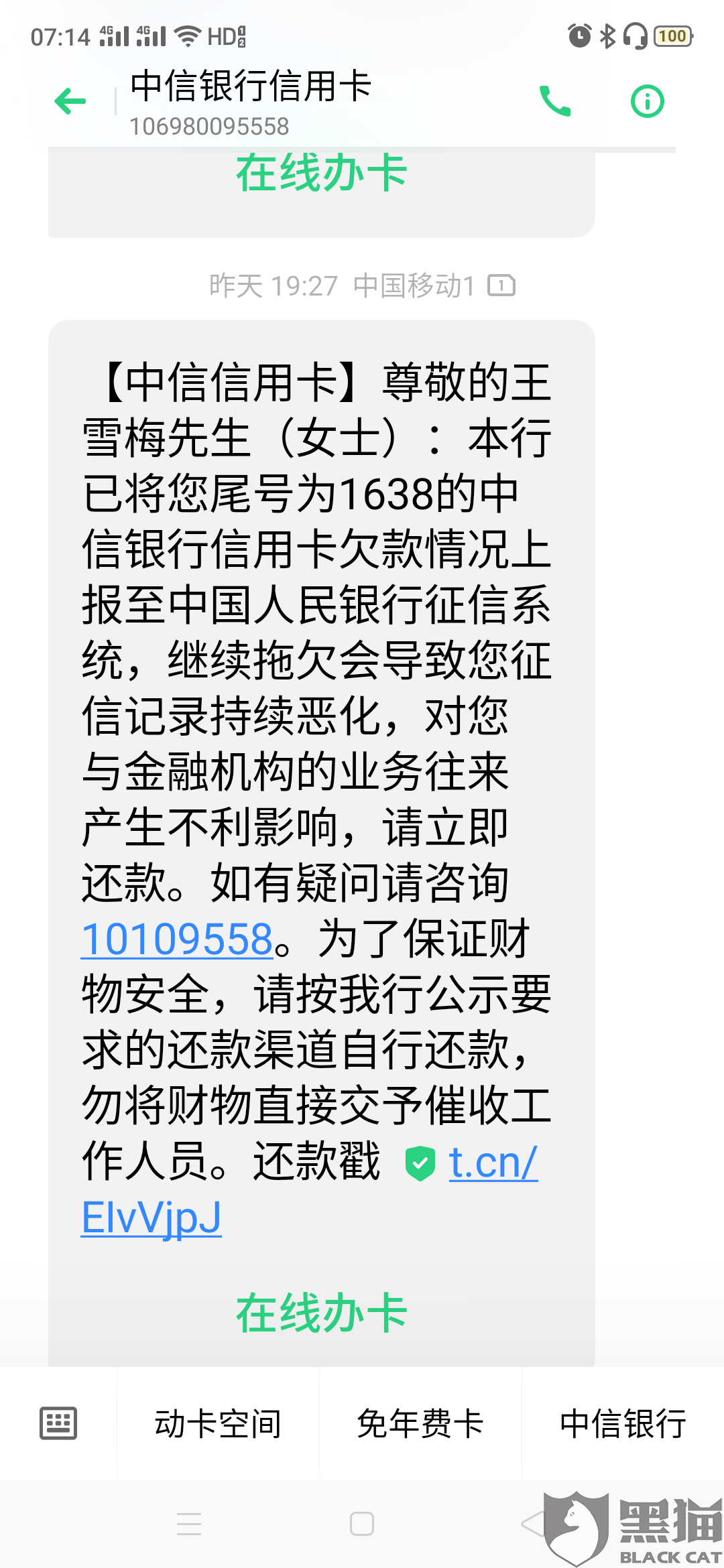Tap the system home button
This screenshot has width=724, height=1568.
pos(362,1524)
